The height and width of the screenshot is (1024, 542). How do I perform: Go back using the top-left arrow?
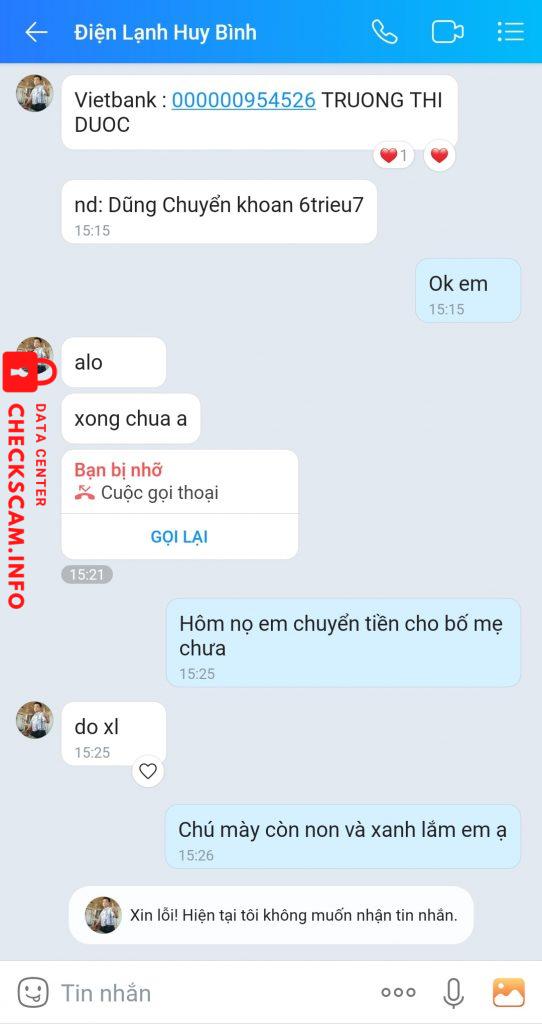point(36,32)
